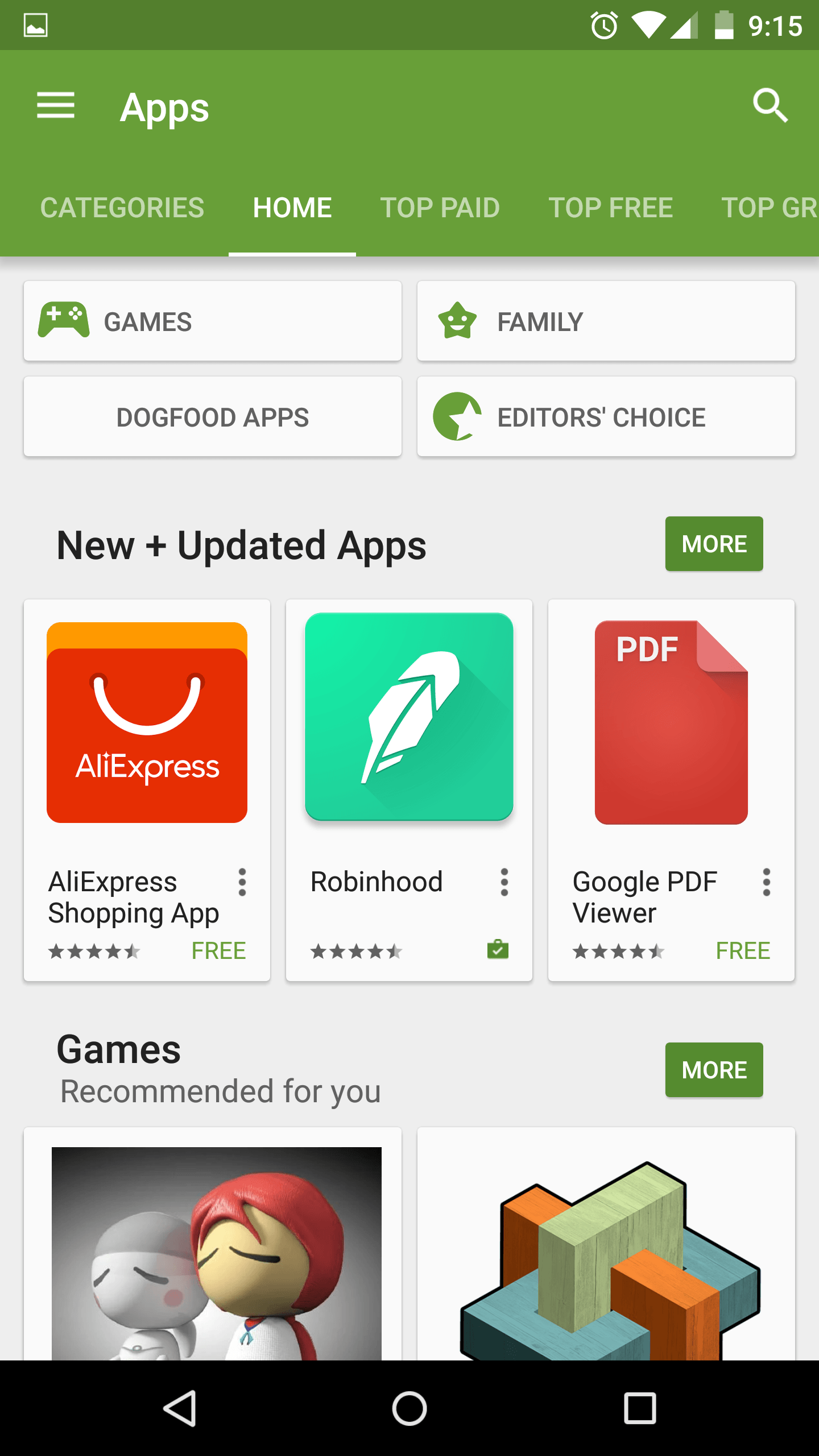
Task: Switch to the Top Free tab
Action: 610,208
